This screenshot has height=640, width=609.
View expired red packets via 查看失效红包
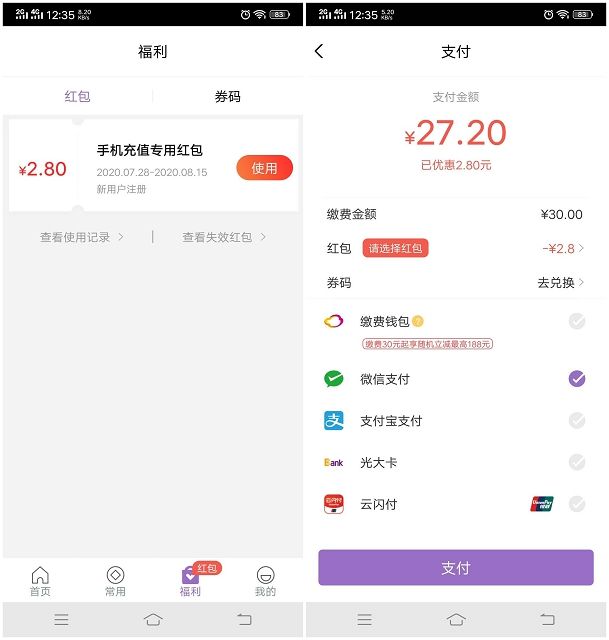[x=224, y=237]
